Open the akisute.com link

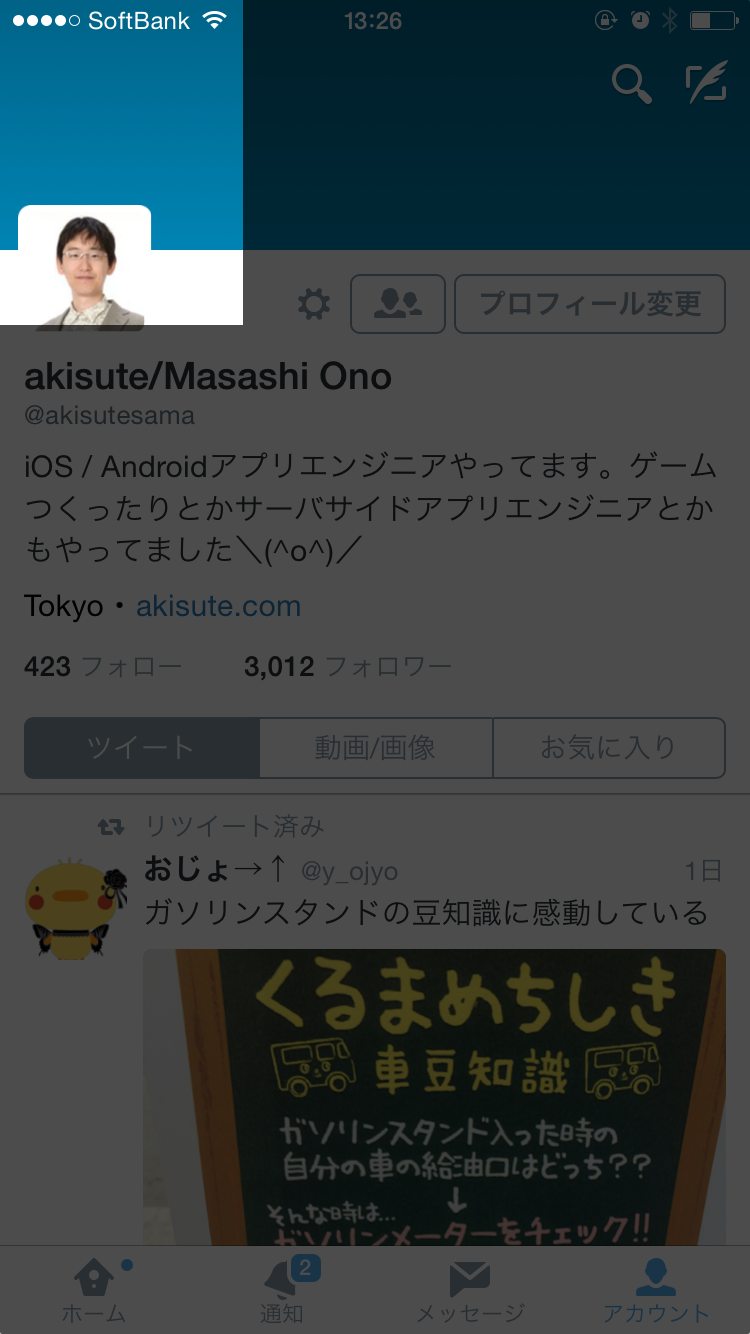click(x=218, y=606)
